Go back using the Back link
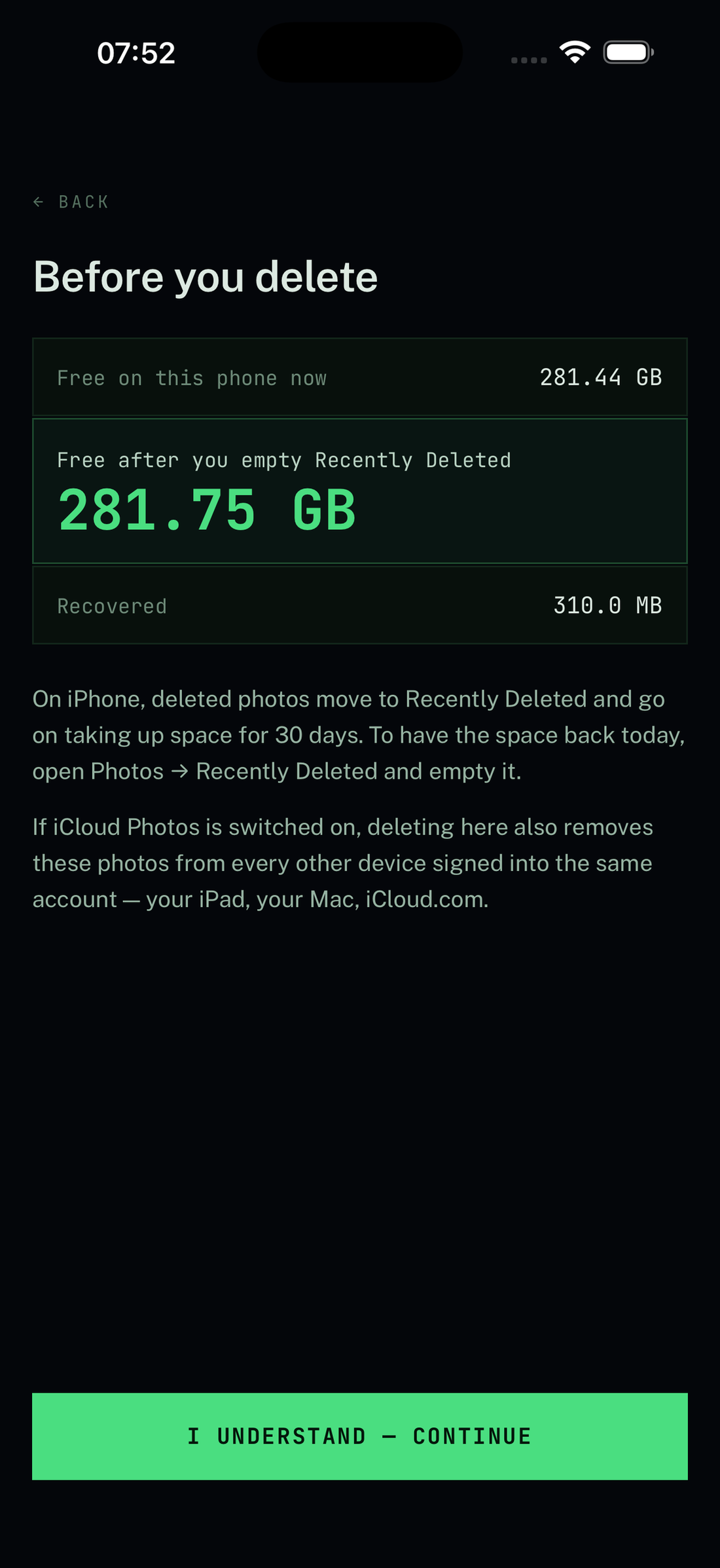This screenshot has width=720, height=1568. click(71, 202)
